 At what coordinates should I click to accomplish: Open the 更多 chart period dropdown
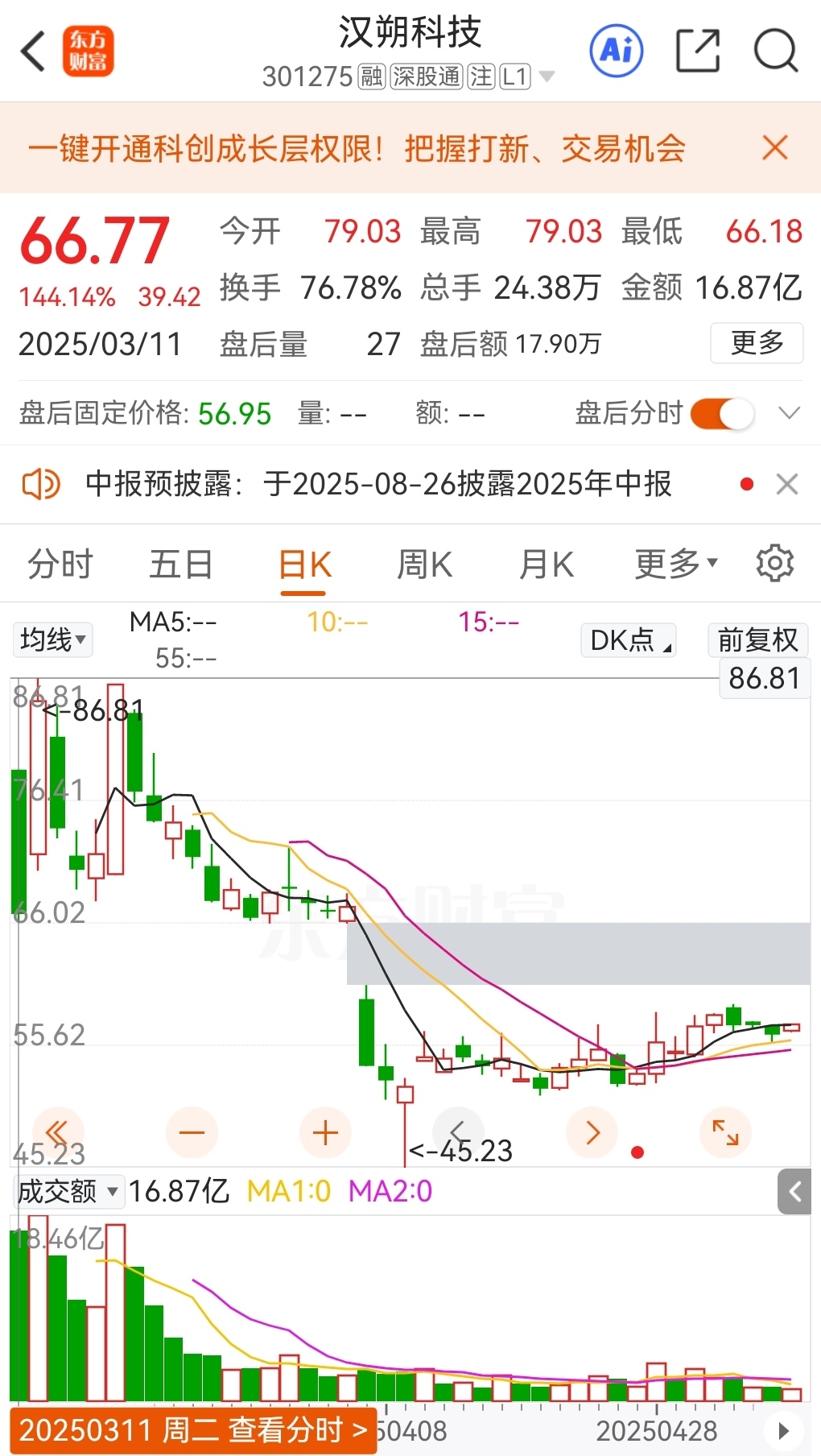pyautogui.click(x=676, y=564)
